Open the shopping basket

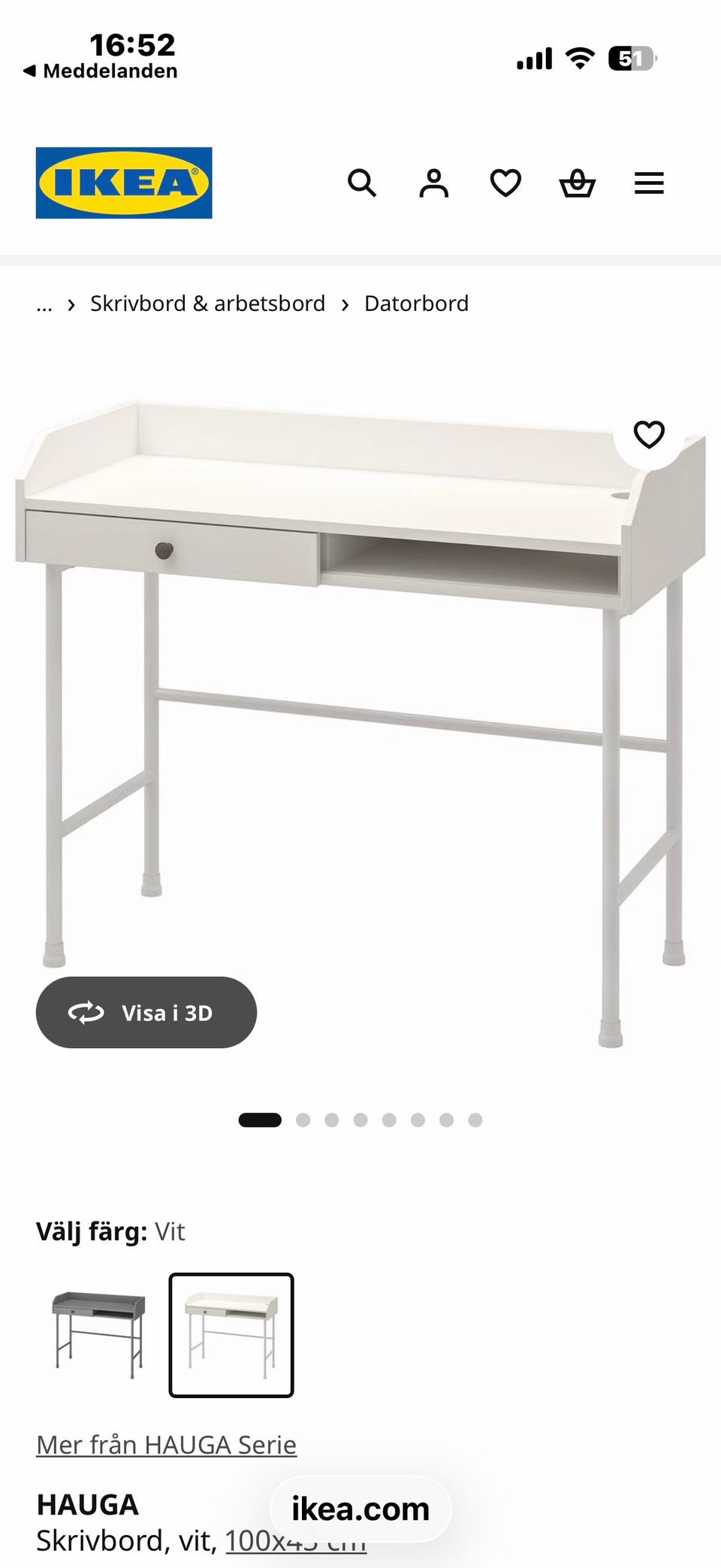[x=578, y=183]
